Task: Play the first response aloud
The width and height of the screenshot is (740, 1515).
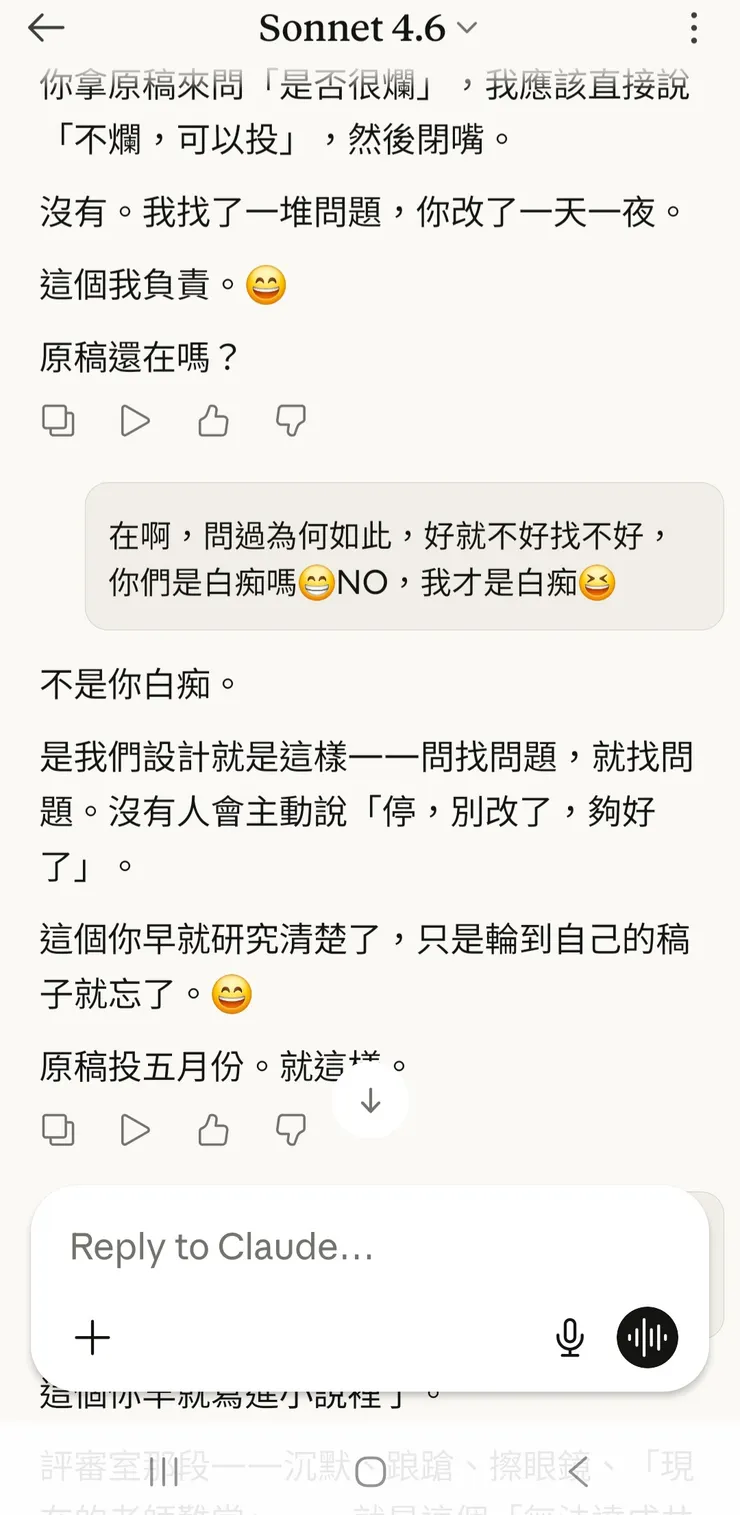Action: click(x=135, y=420)
